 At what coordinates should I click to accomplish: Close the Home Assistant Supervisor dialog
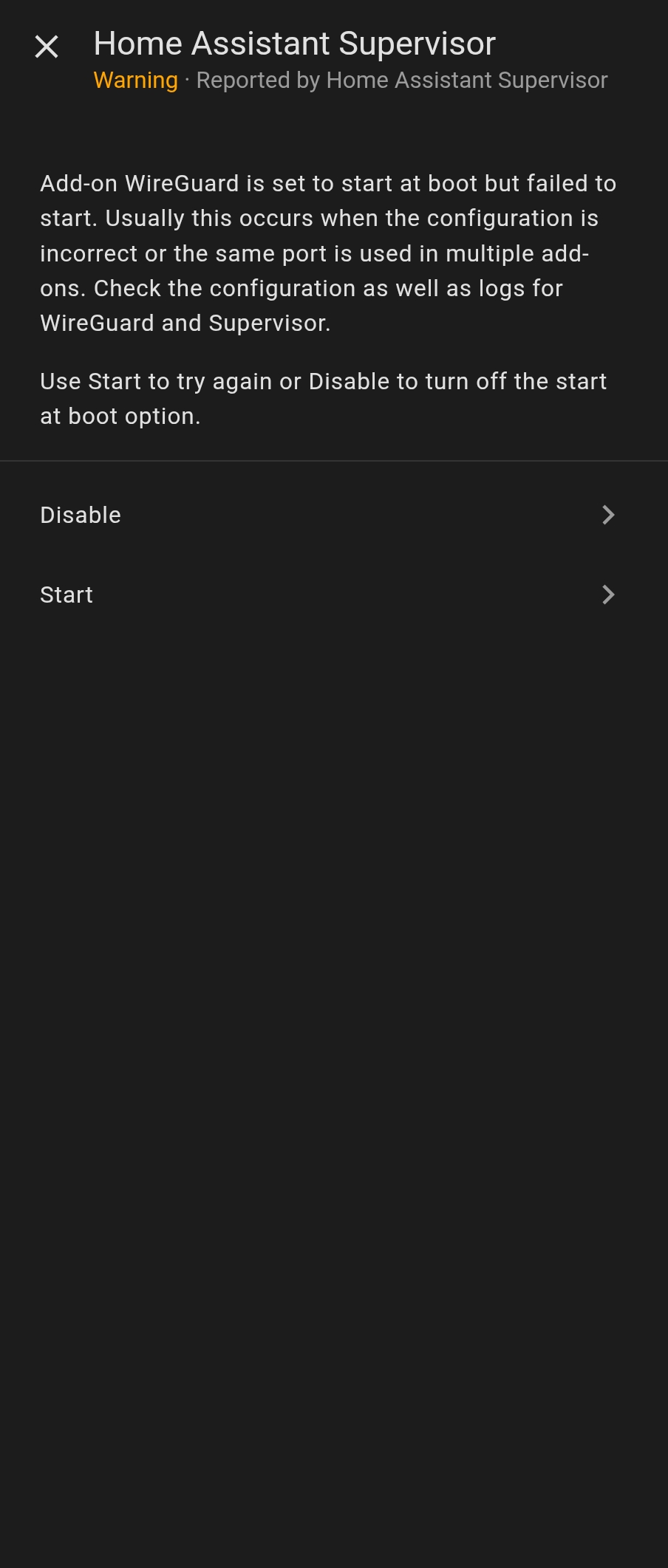tap(47, 47)
